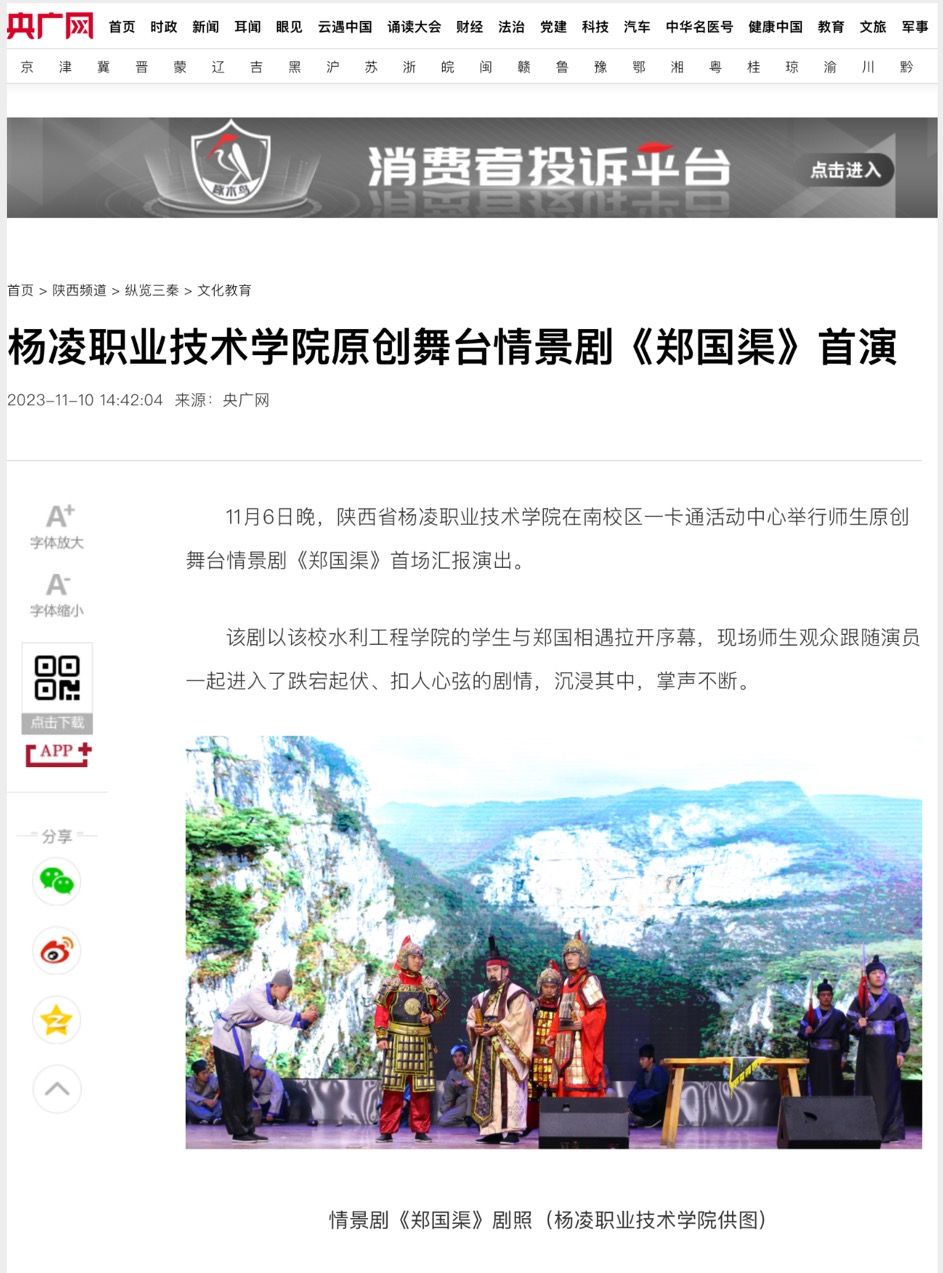Go to the 陕西频道 breadcrumb
943x1273 pixels.
click(x=79, y=290)
